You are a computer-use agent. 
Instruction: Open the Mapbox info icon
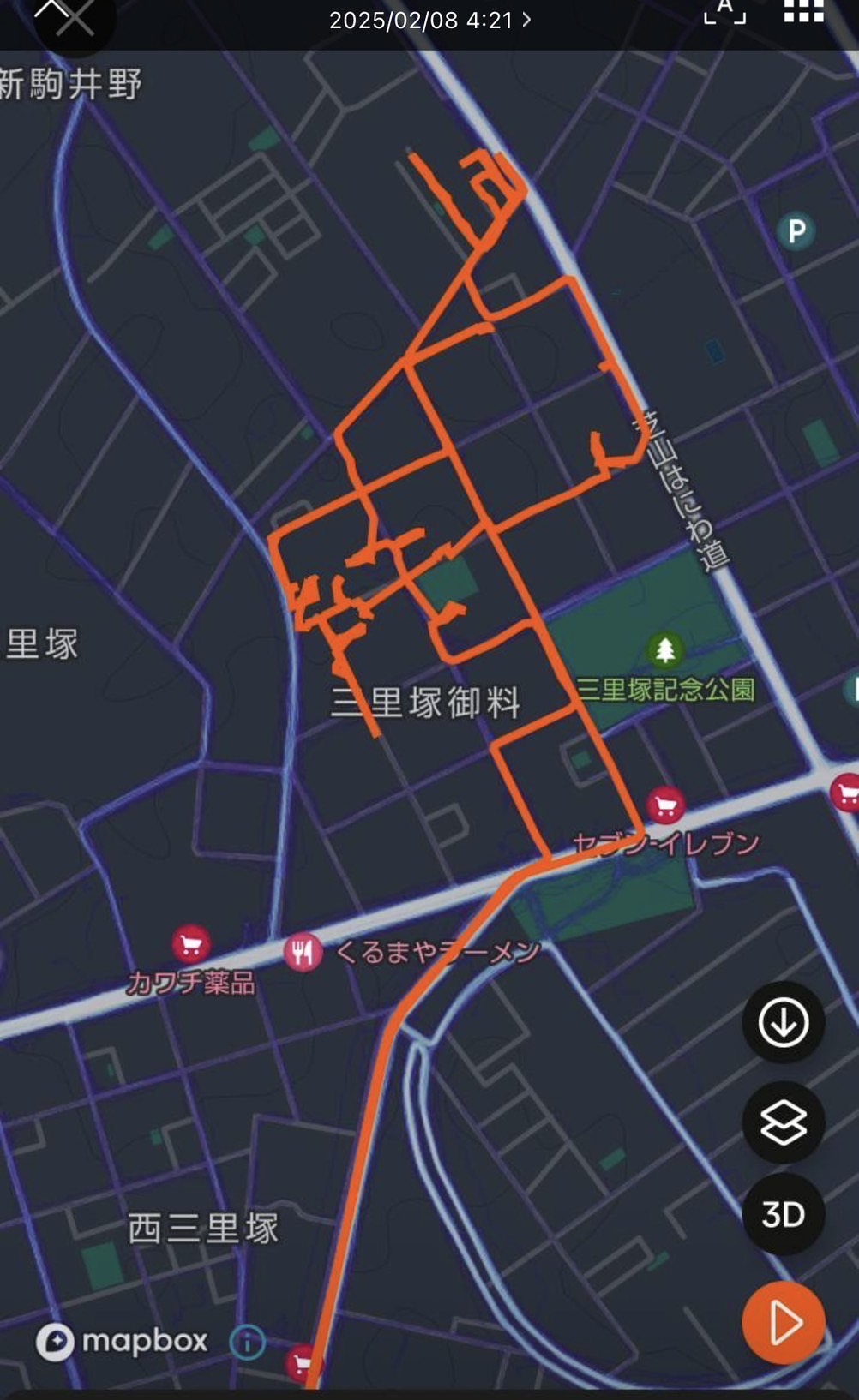[x=248, y=1342]
